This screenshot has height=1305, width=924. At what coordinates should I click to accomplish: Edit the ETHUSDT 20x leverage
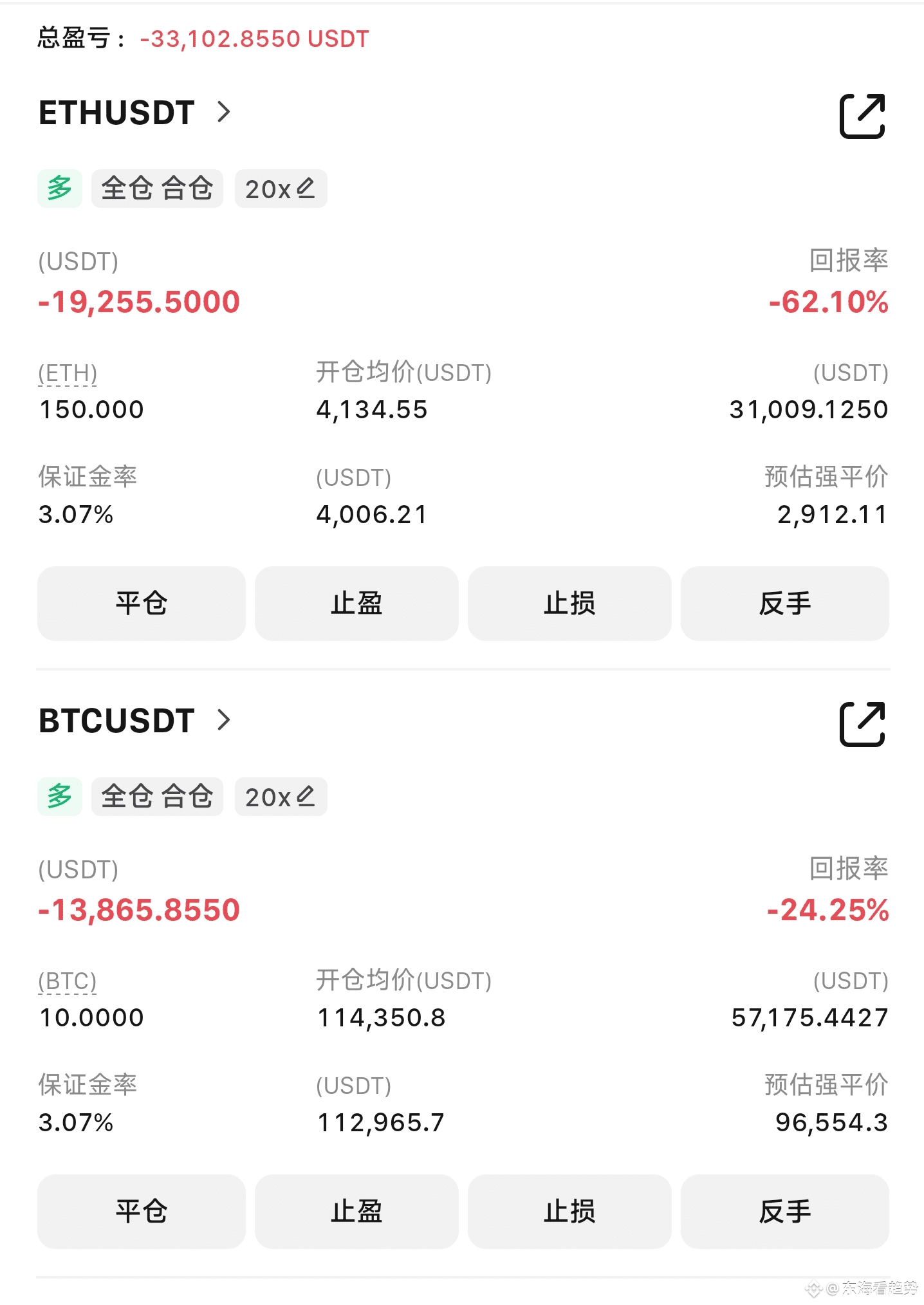pos(281,189)
